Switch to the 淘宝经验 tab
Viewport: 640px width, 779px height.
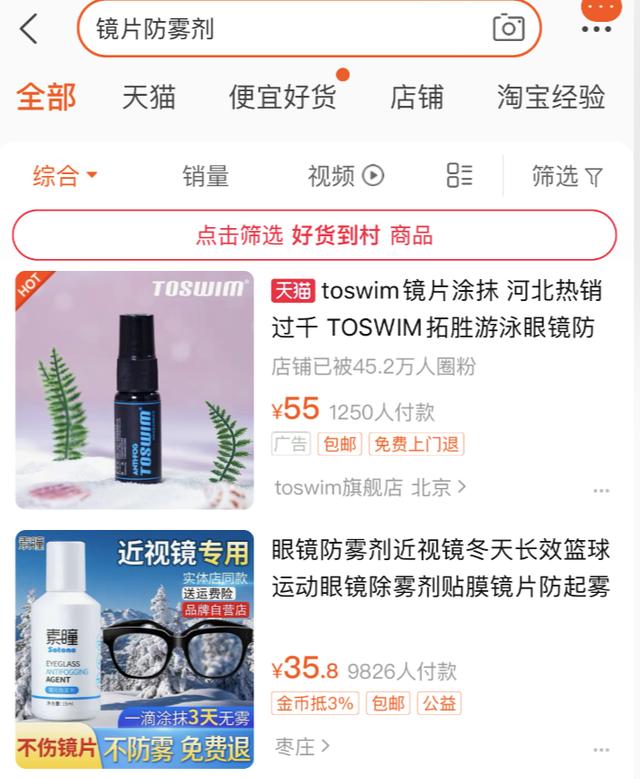(x=551, y=97)
